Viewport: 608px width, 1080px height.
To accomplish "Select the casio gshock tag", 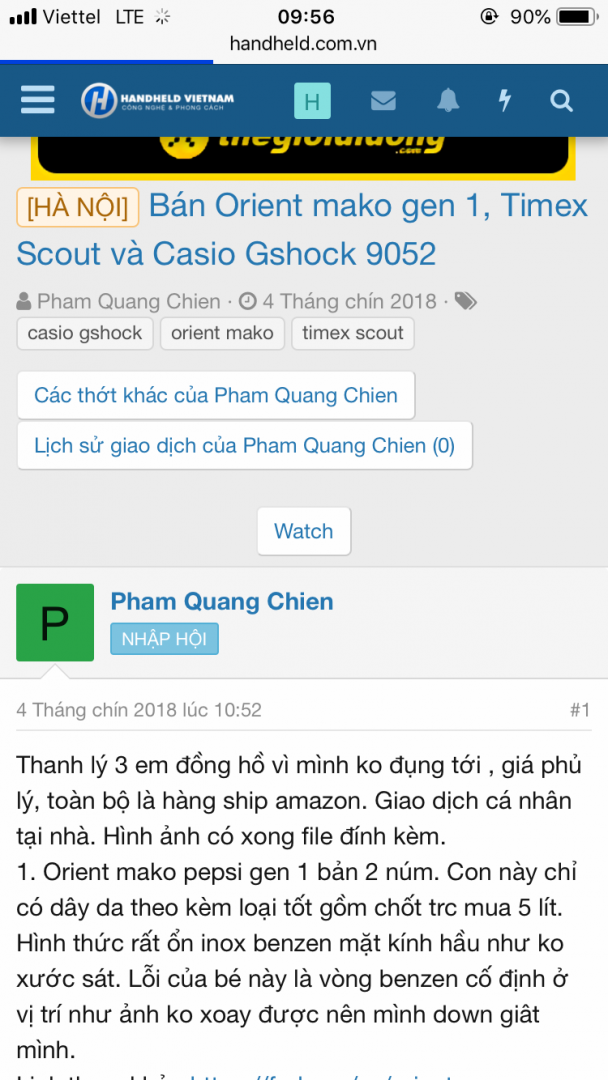I will (x=85, y=333).
